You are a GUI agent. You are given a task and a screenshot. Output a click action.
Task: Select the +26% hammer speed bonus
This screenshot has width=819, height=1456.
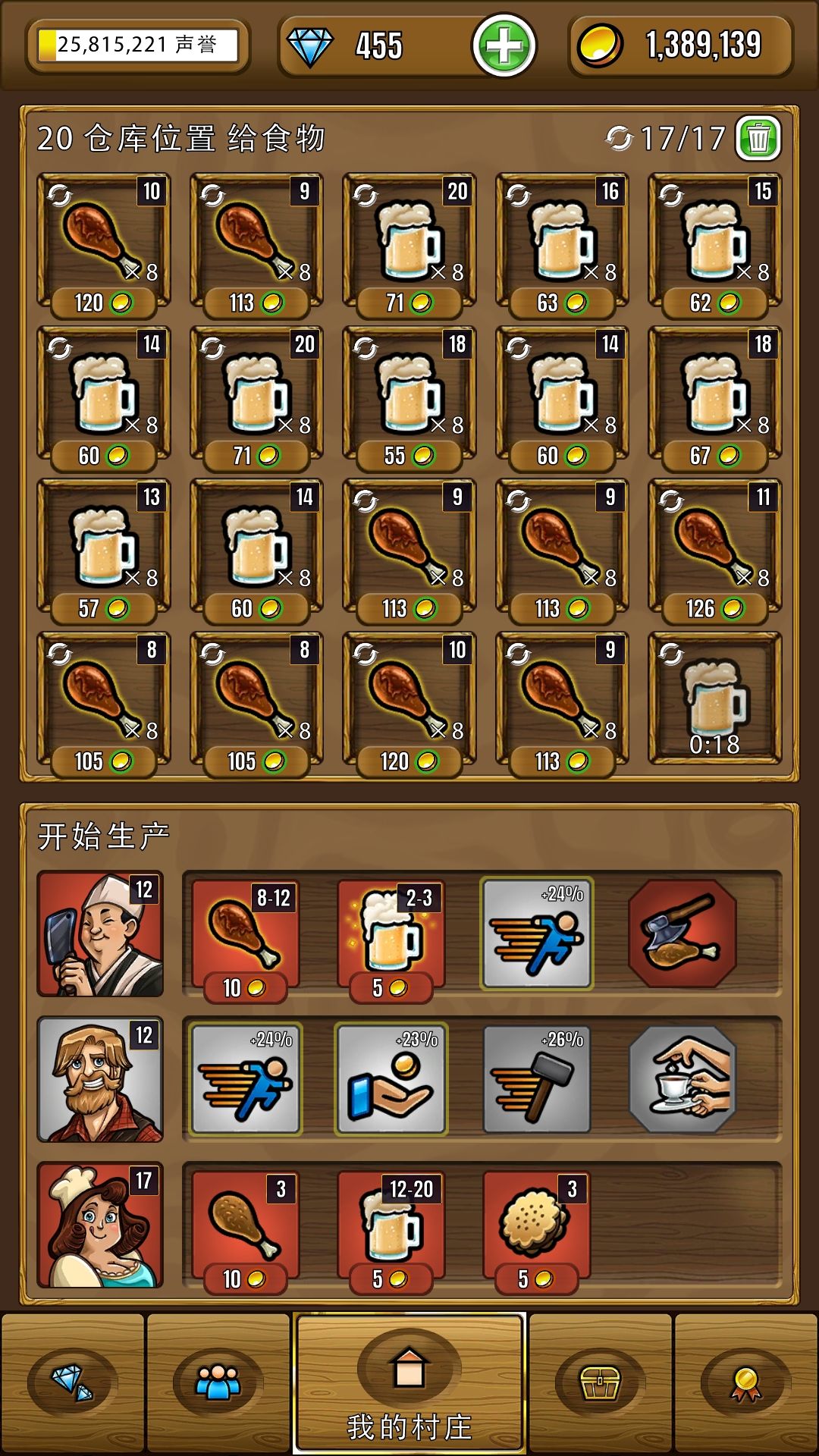pos(536,1079)
